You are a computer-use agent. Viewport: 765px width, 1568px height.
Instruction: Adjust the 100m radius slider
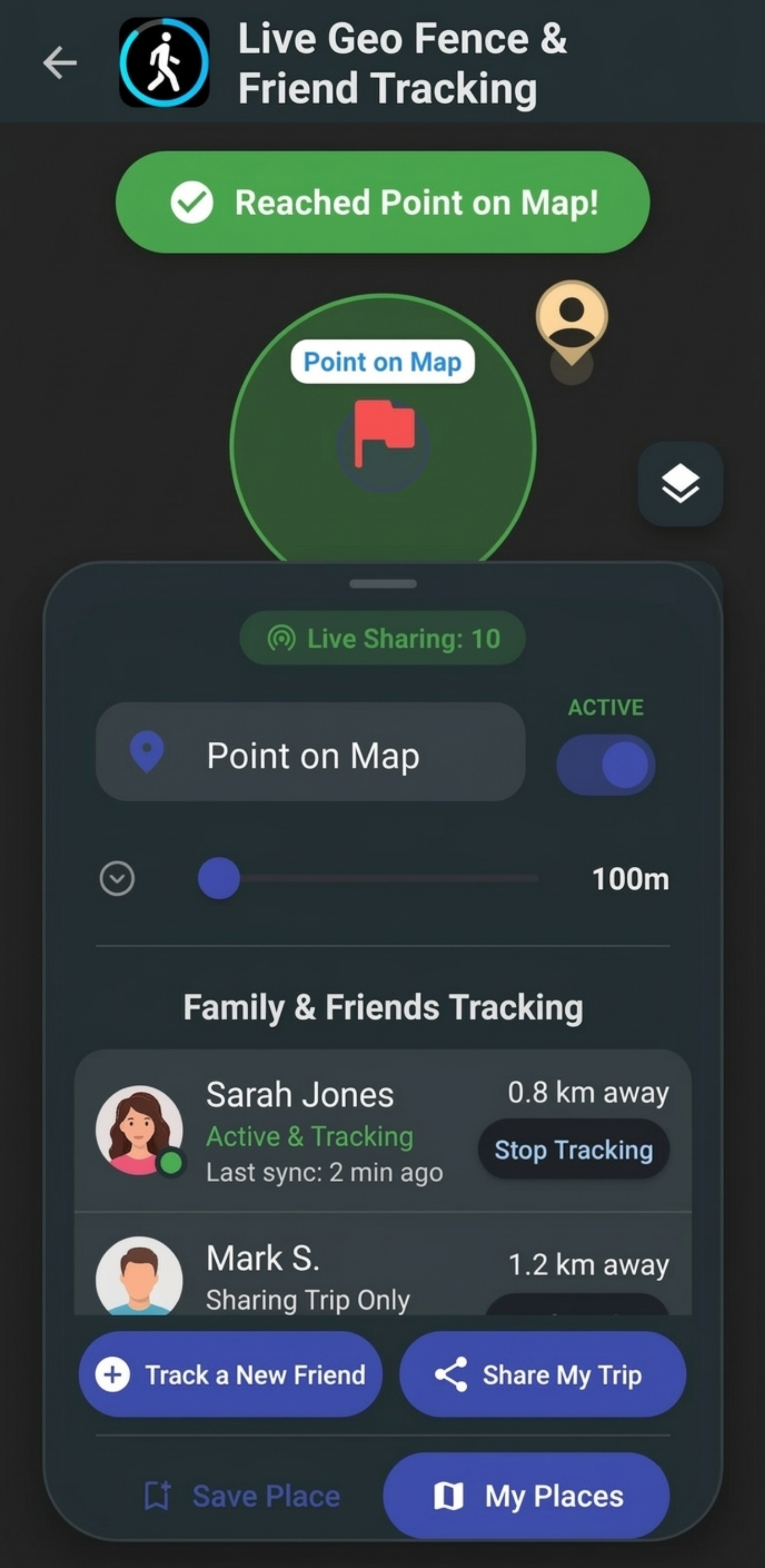pyautogui.click(x=218, y=879)
